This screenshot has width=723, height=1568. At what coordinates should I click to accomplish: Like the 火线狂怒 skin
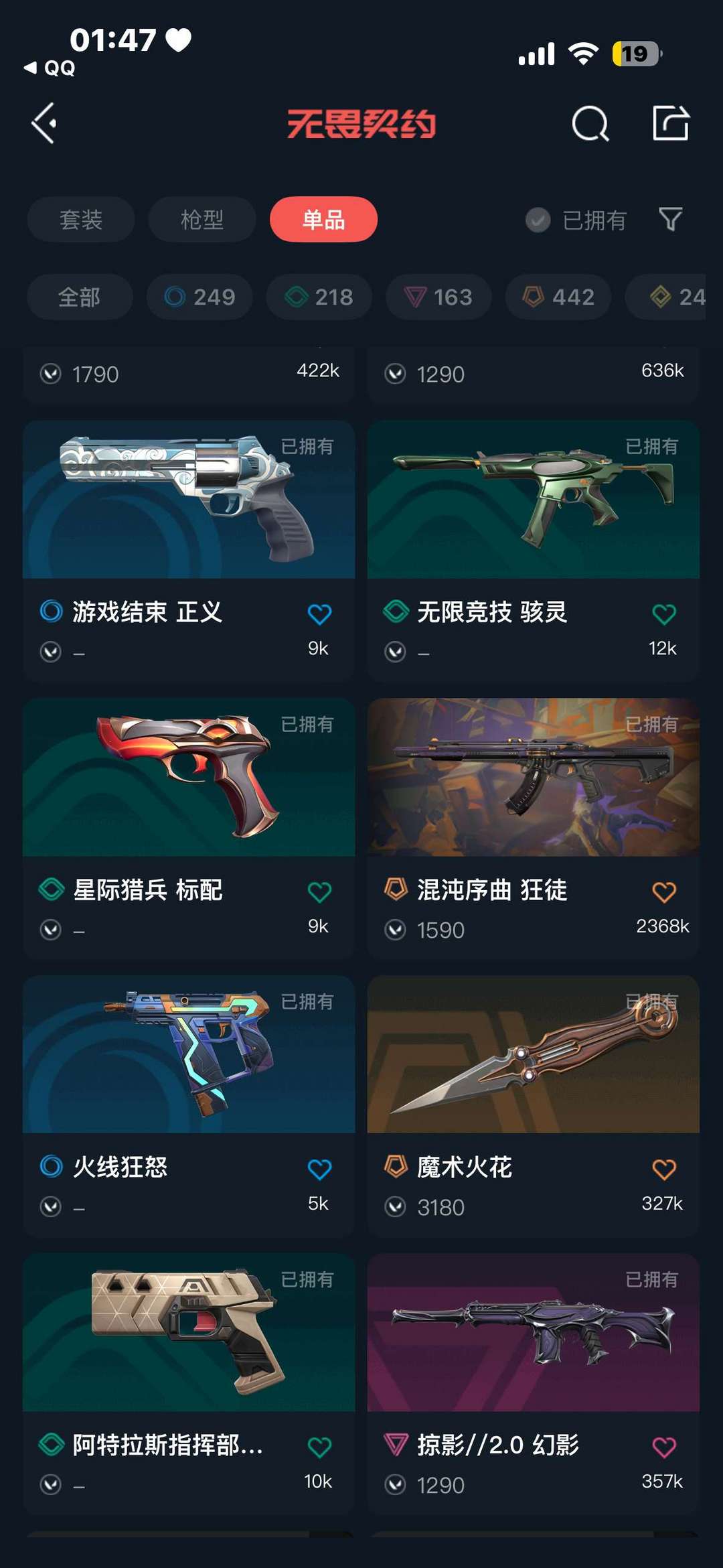pos(319,1169)
